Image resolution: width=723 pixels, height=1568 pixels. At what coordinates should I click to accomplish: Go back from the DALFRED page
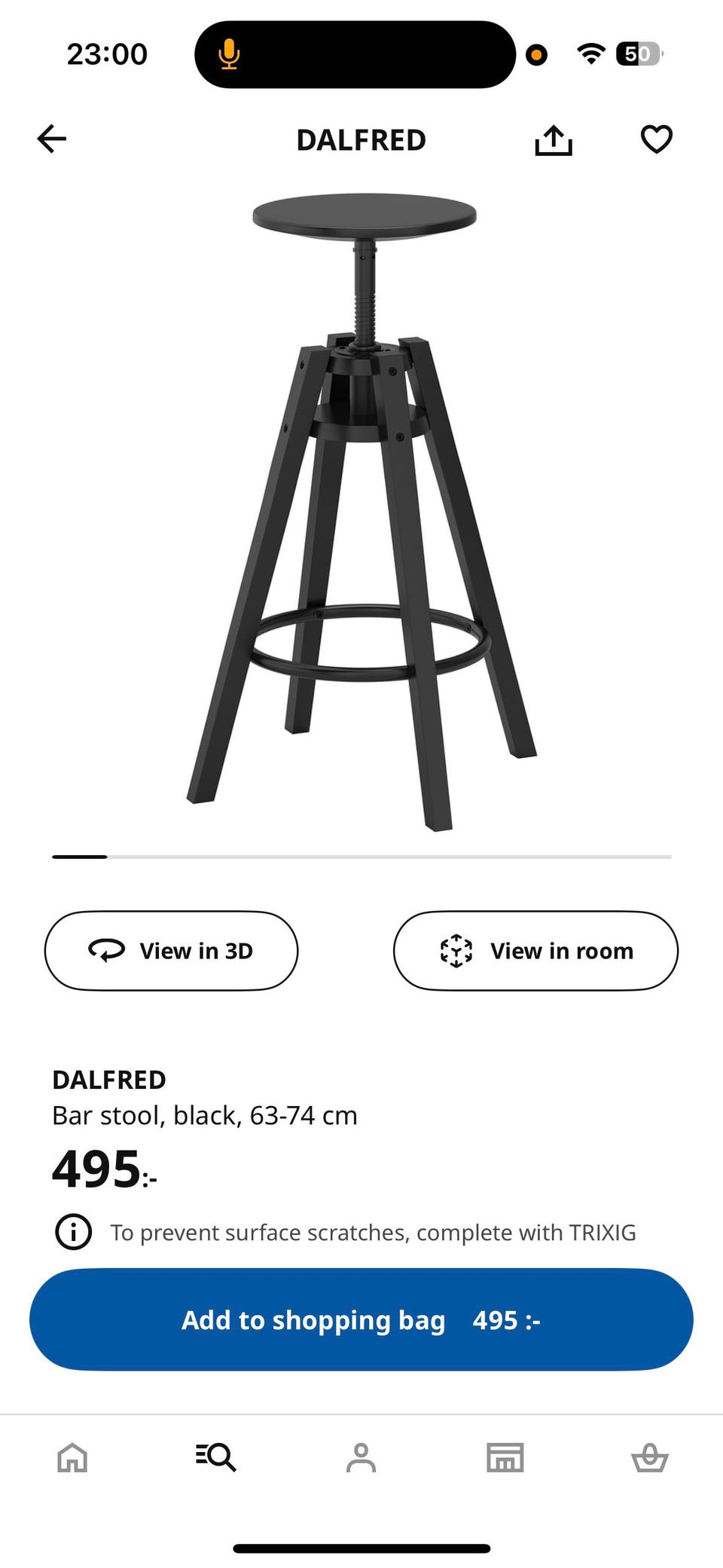pyautogui.click(x=52, y=139)
